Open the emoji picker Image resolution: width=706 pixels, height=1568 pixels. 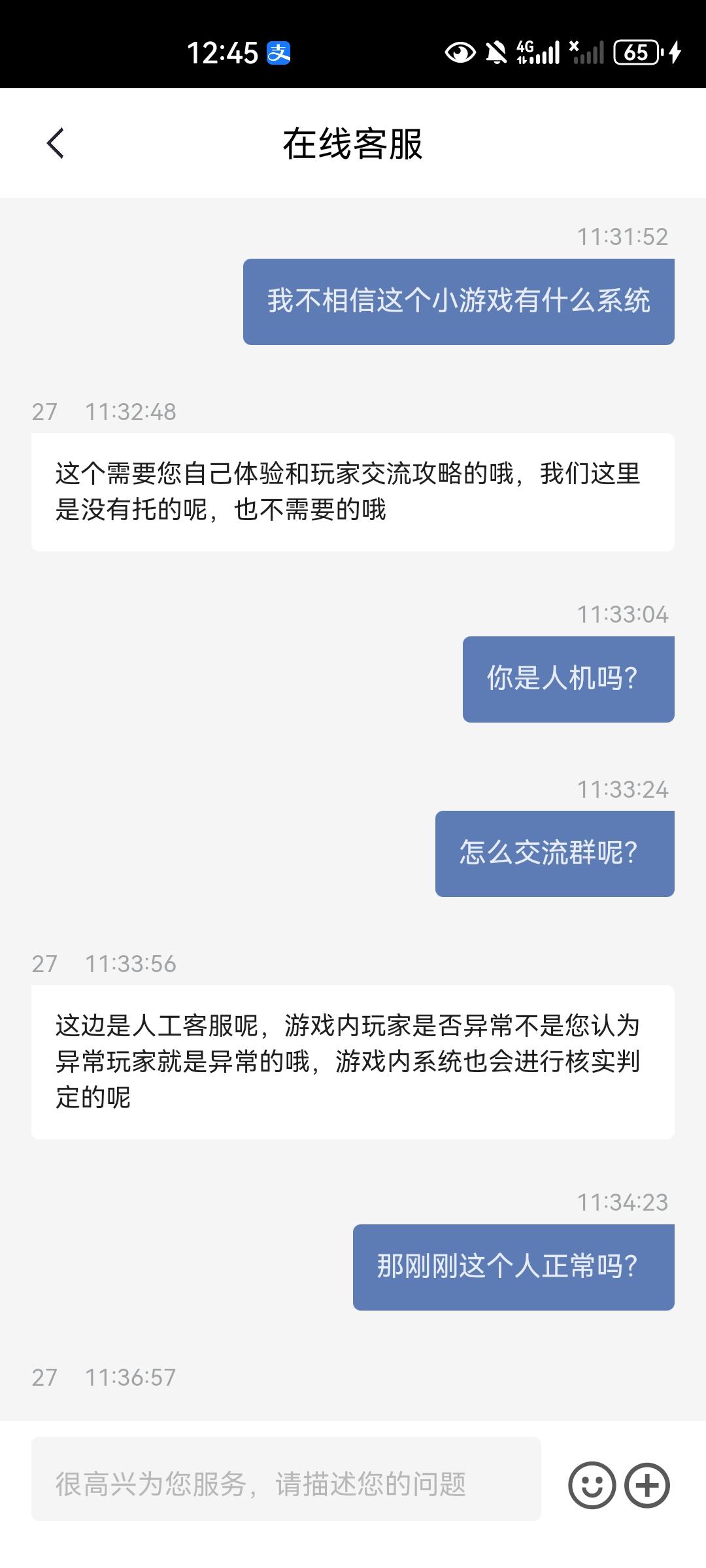592,1485
